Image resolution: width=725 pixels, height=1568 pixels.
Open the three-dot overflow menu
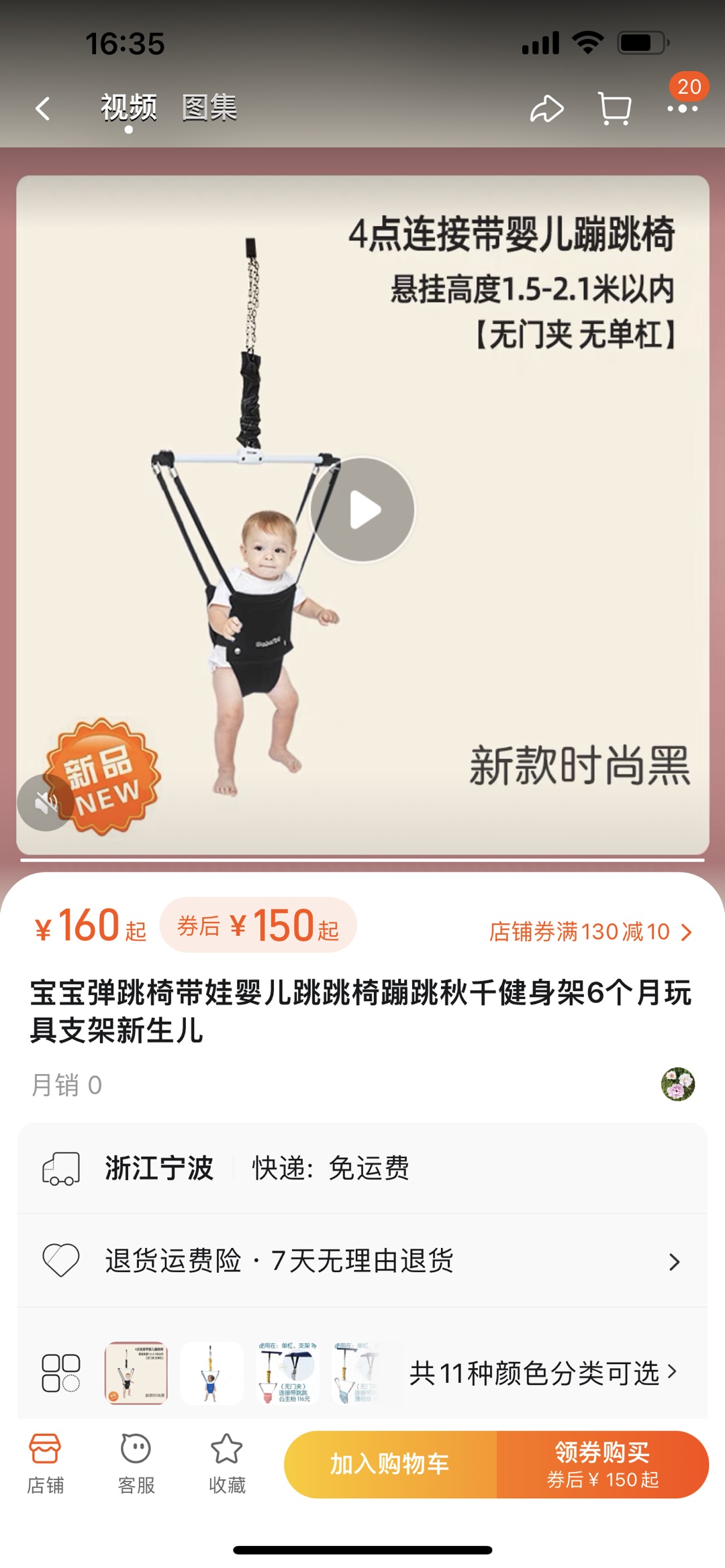682,109
